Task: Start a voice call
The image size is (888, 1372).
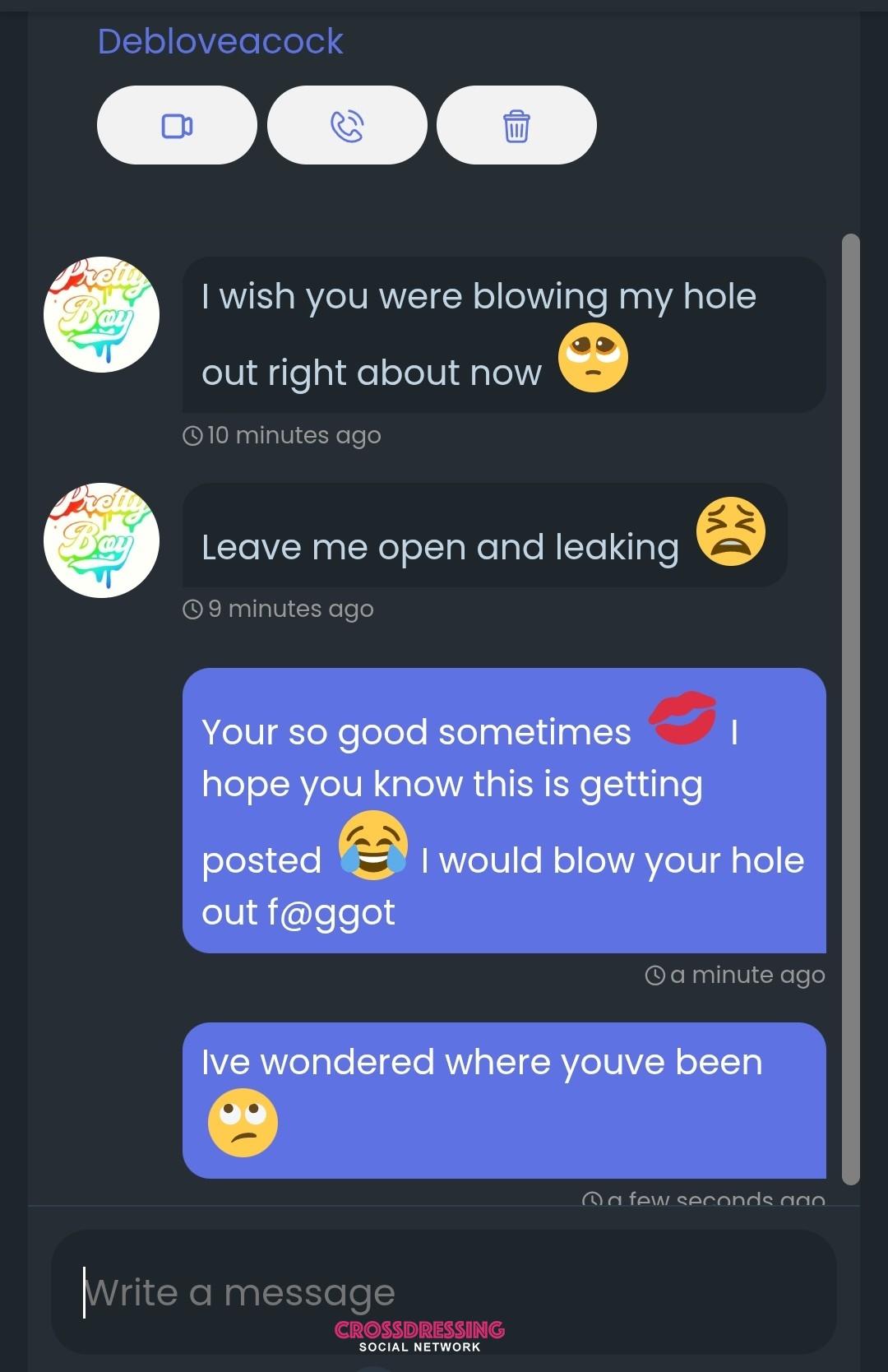Action: tap(347, 126)
